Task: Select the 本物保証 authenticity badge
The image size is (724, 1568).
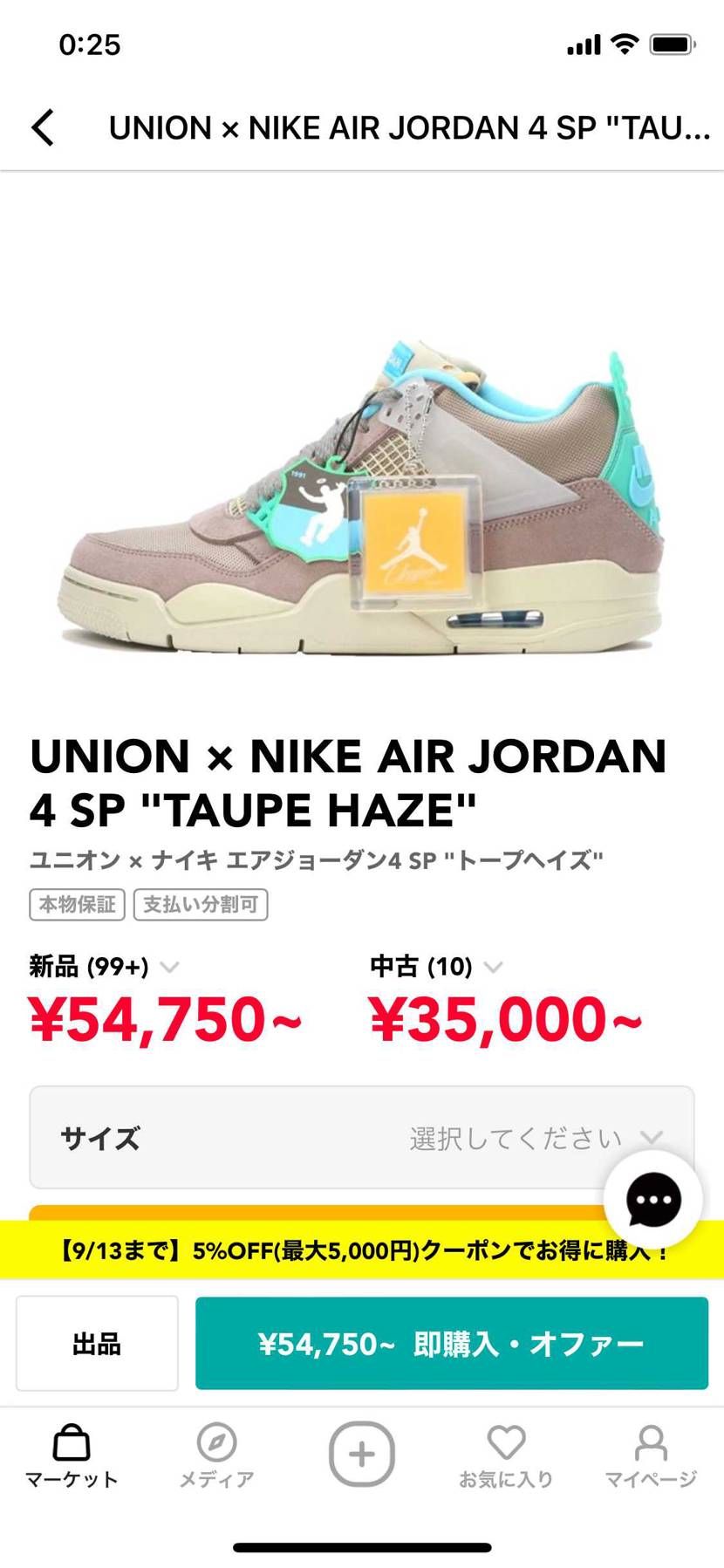Action: click(77, 904)
